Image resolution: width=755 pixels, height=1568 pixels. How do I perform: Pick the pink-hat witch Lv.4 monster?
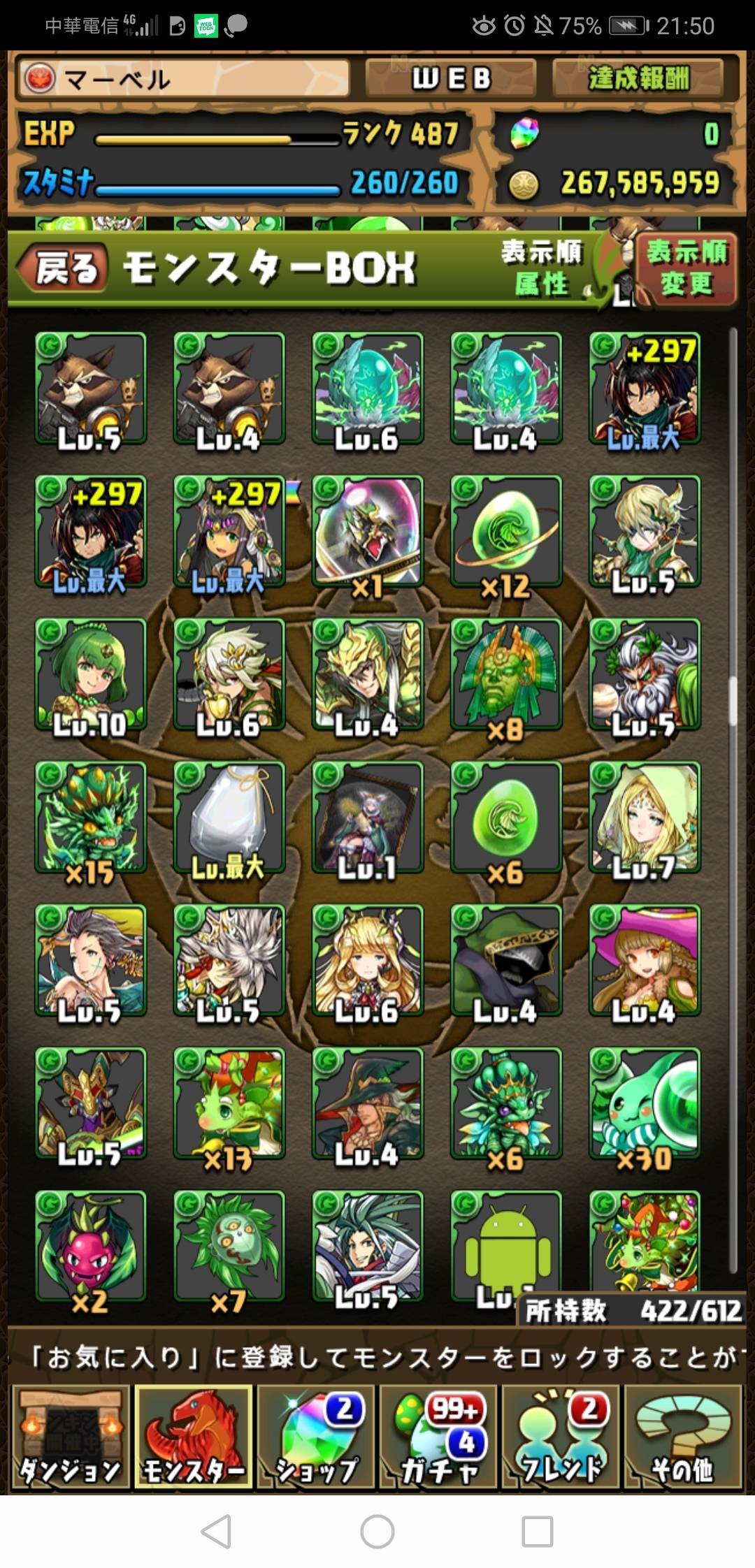(645, 961)
